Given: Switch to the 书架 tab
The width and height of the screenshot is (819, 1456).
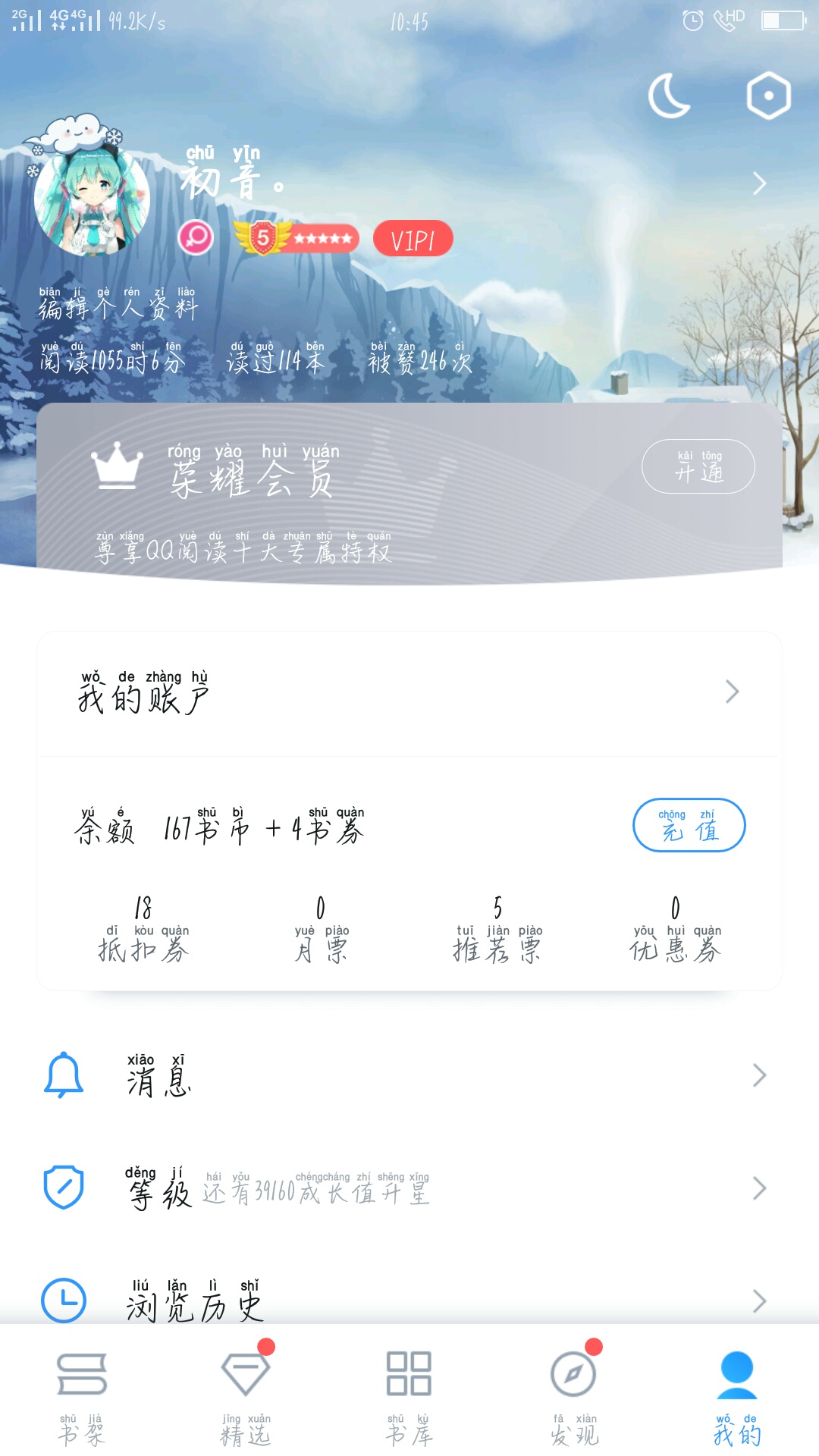Looking at the screenshot, I should pyautogui.click(x=81, y=1397).
